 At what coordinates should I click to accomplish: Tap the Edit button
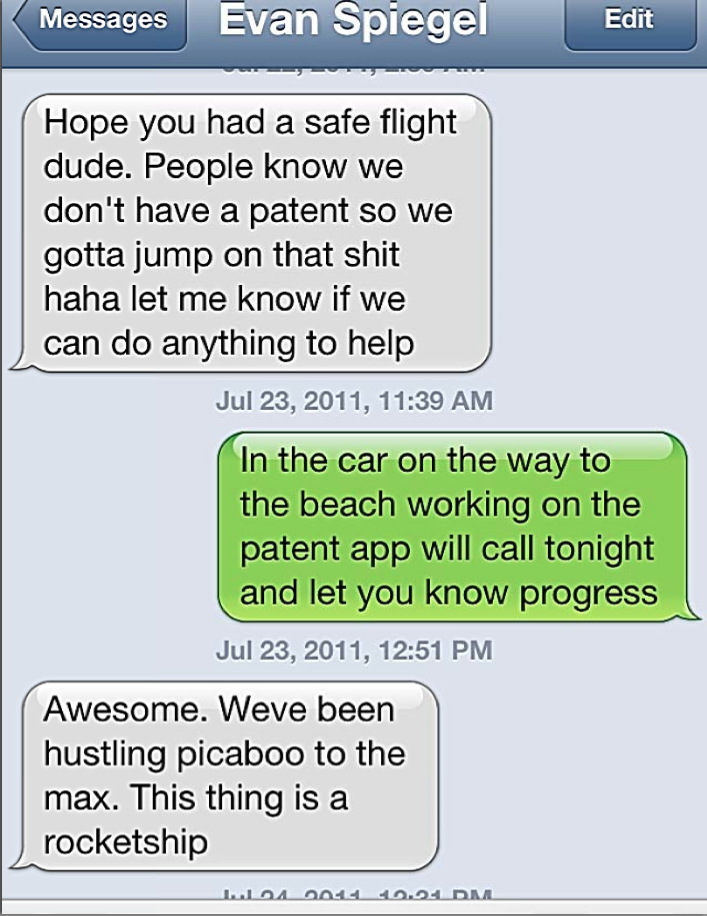tap(629, 22)
